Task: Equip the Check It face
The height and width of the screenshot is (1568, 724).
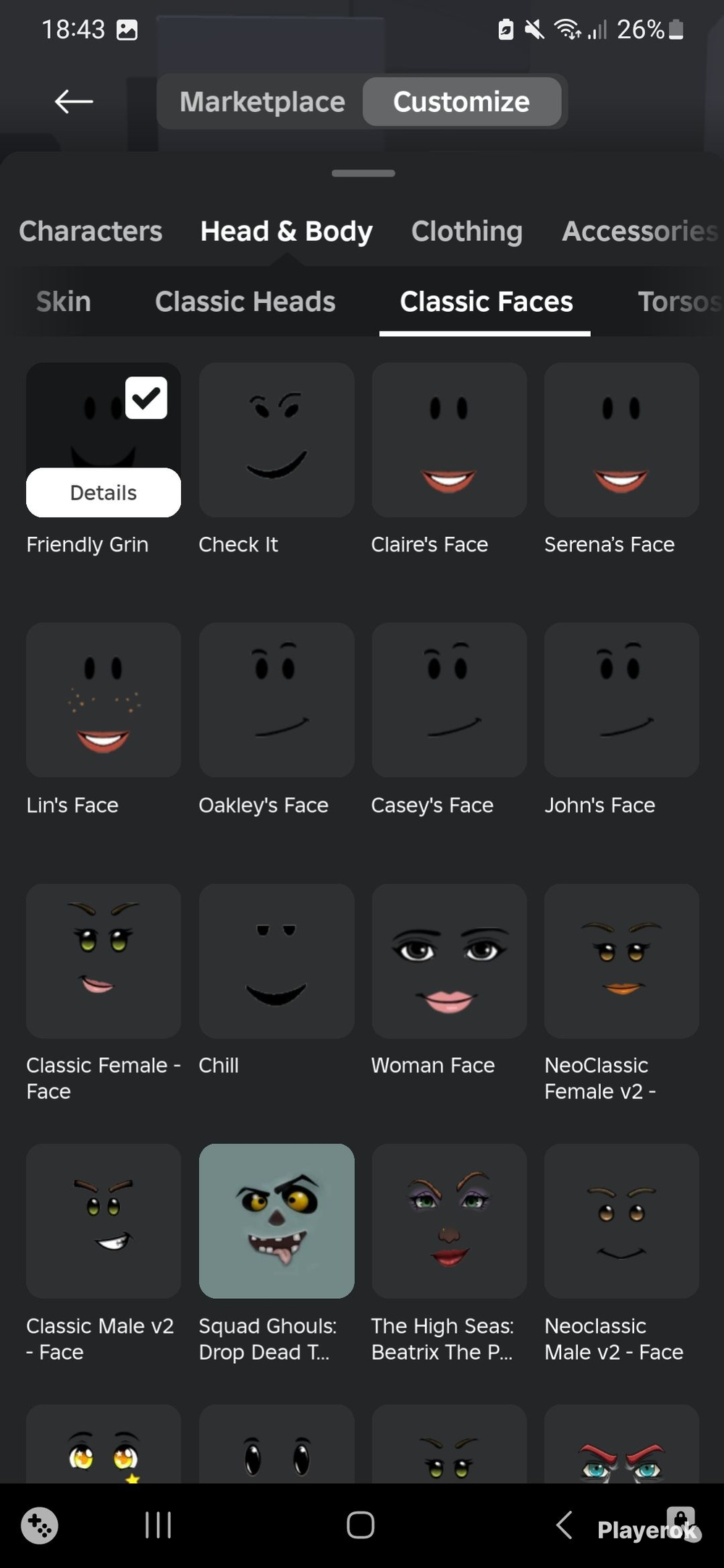Action: click(x=277, y=440)
